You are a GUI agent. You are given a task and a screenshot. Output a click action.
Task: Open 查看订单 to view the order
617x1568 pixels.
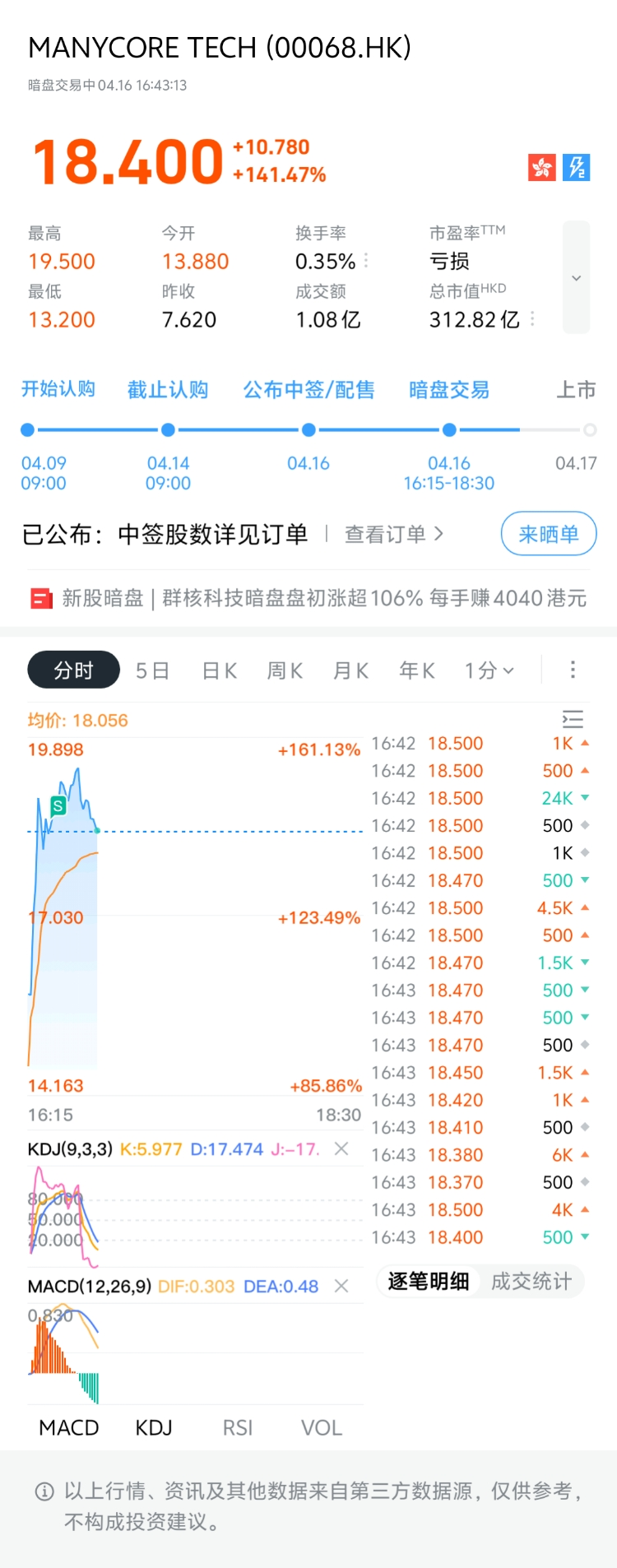393,535
